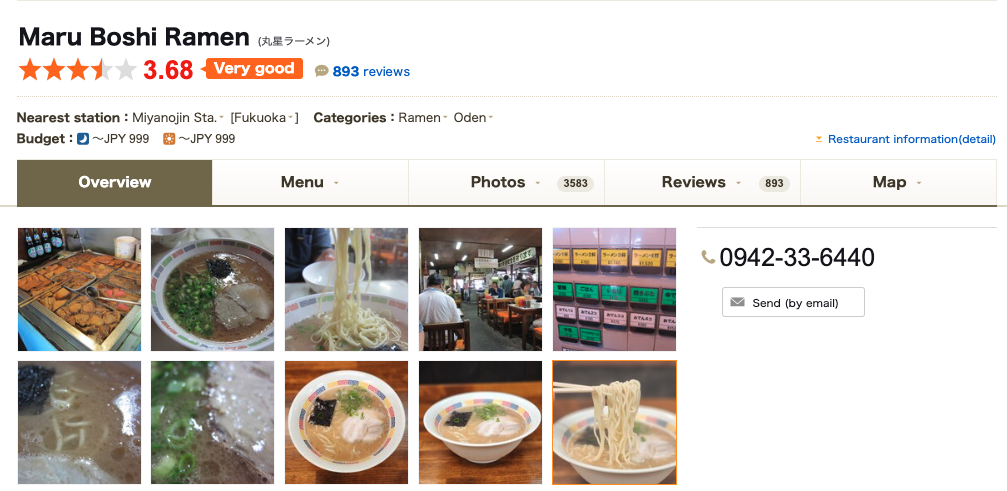1007x491 pixels.
Task: Open the restaurant interior photo
Action: [480, 289]
